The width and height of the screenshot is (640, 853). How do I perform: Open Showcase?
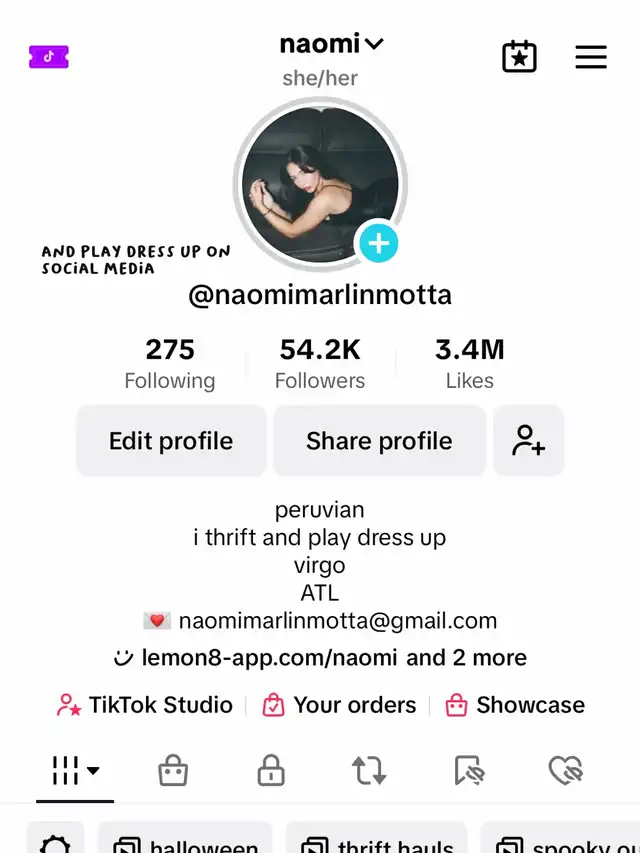tap(516, 705)
